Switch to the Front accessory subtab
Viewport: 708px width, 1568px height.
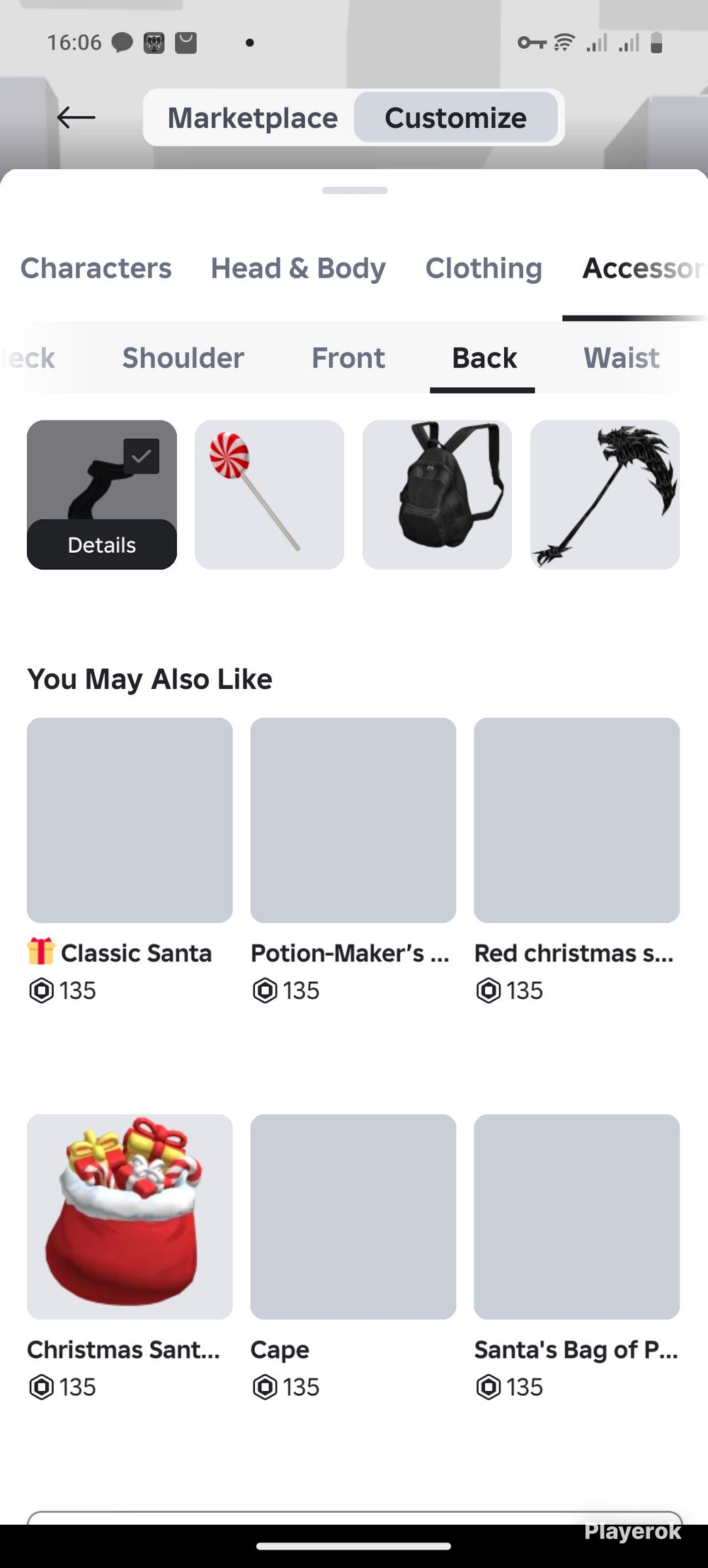click(x=348, y=358)
